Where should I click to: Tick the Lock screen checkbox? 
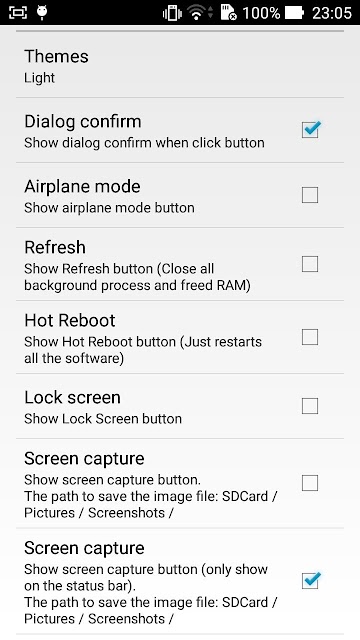click(x=310, y=406)
